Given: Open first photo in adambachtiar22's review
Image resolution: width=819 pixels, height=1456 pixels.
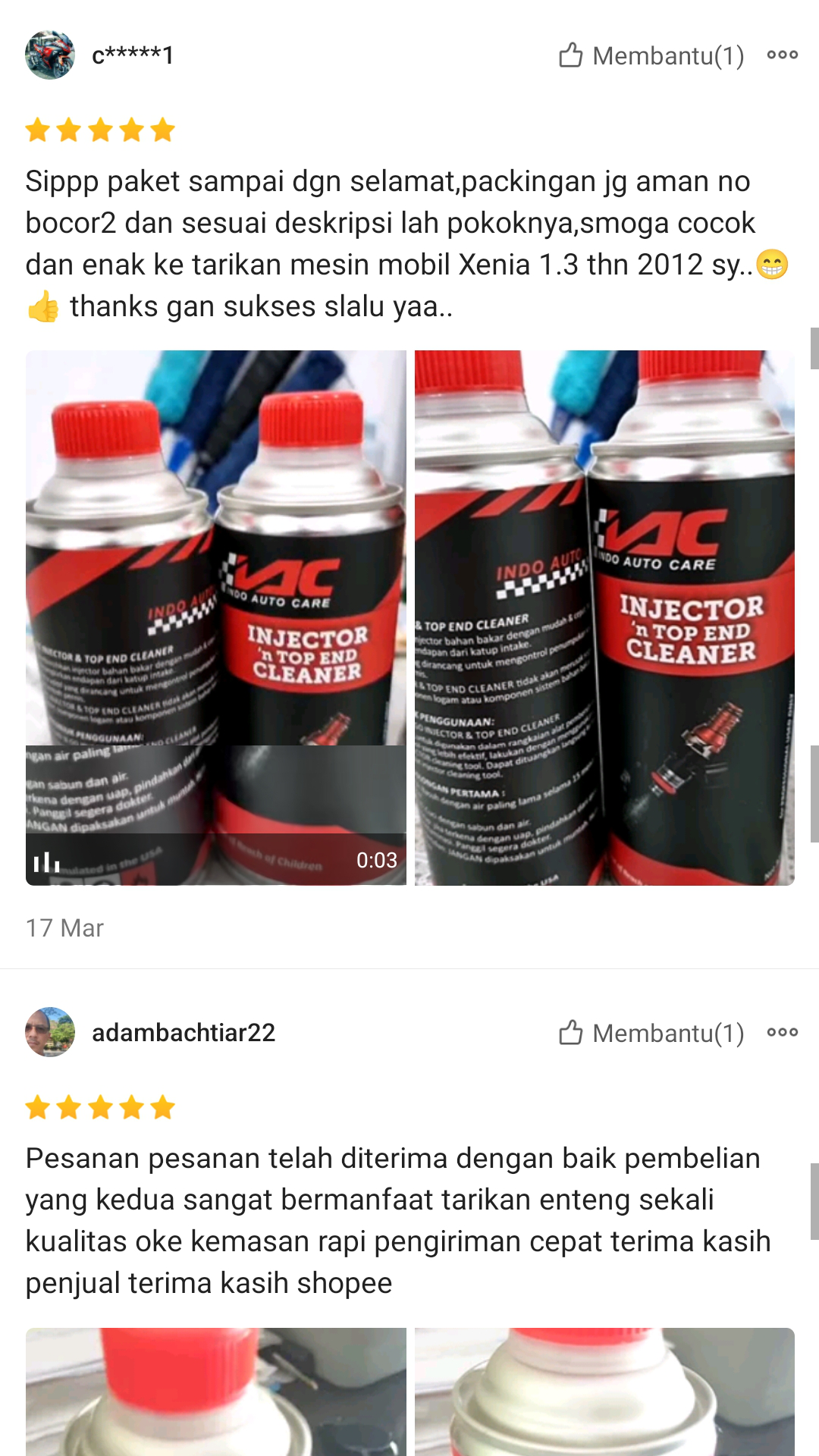Looking at the screenshot, I should tap(216, 1392).
